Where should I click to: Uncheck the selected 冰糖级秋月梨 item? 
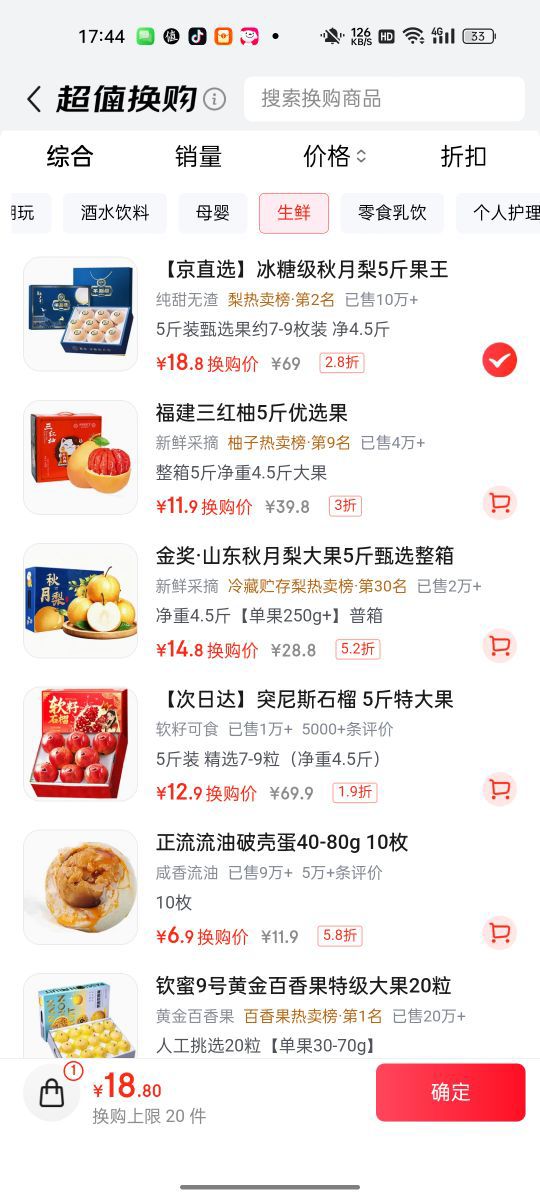[x=499, y=360]
